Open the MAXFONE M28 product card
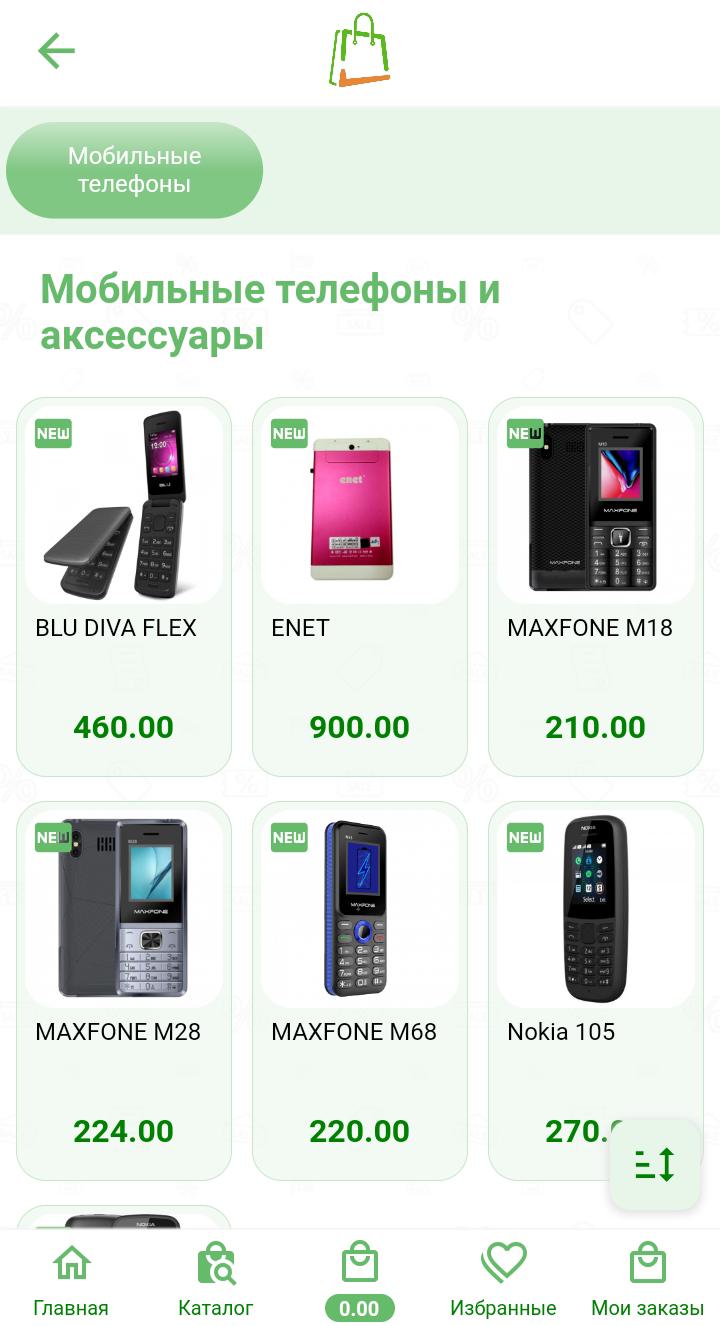720x1326 pixels. (124, 991)
